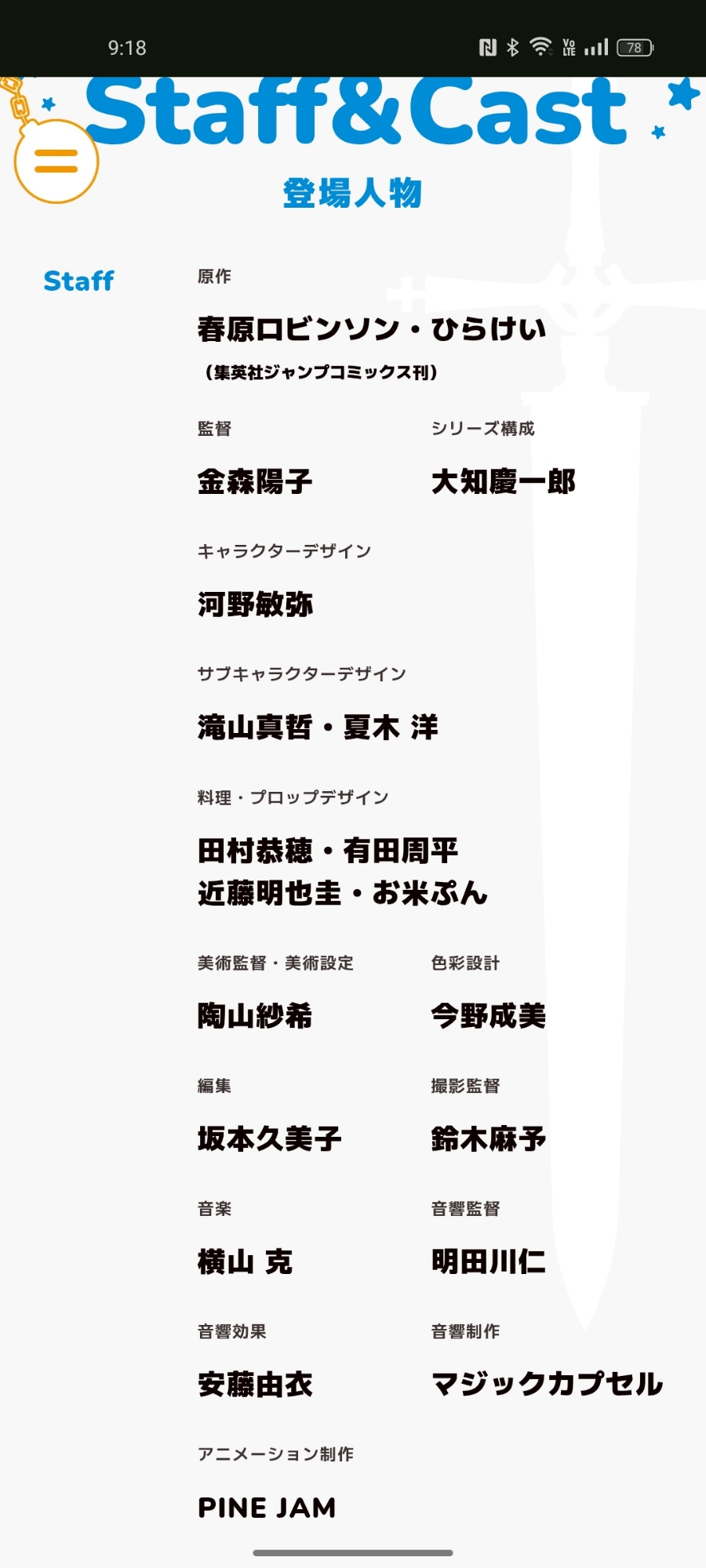Open the orange hamburger menu button
This screenshot has width=706, height=1568.
[x=56, y=162]
